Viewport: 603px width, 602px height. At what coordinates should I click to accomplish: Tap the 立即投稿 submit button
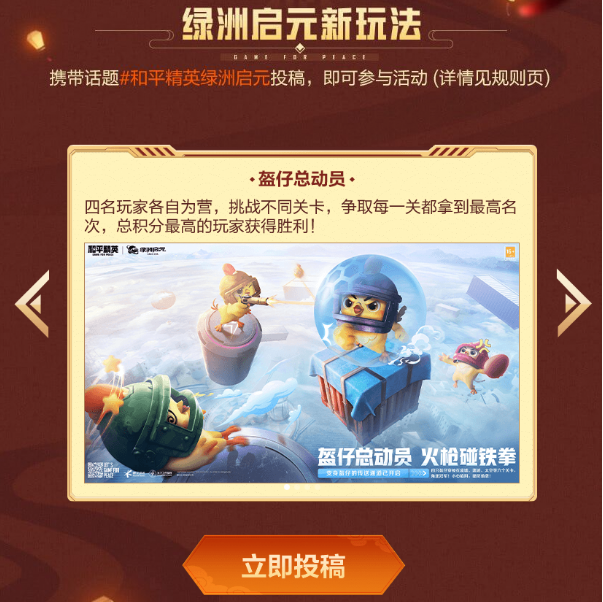coord(293,566)
